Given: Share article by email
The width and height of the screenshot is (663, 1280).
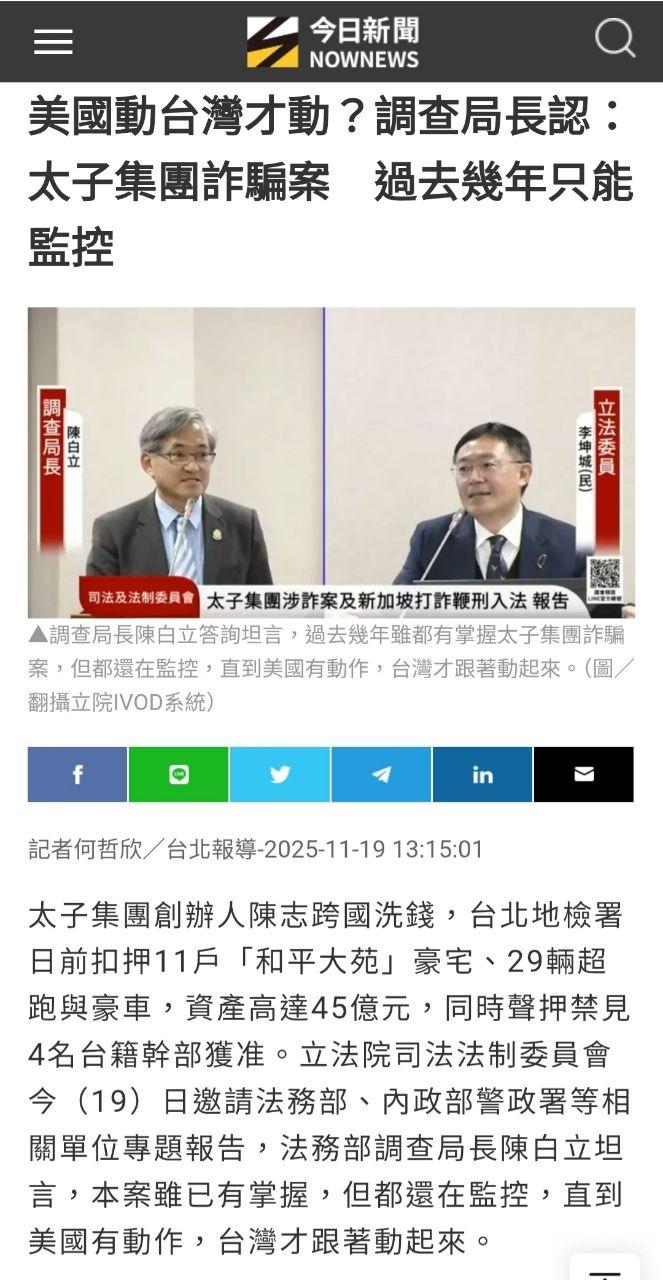Looking at the screenshot, I should (584, 774).
